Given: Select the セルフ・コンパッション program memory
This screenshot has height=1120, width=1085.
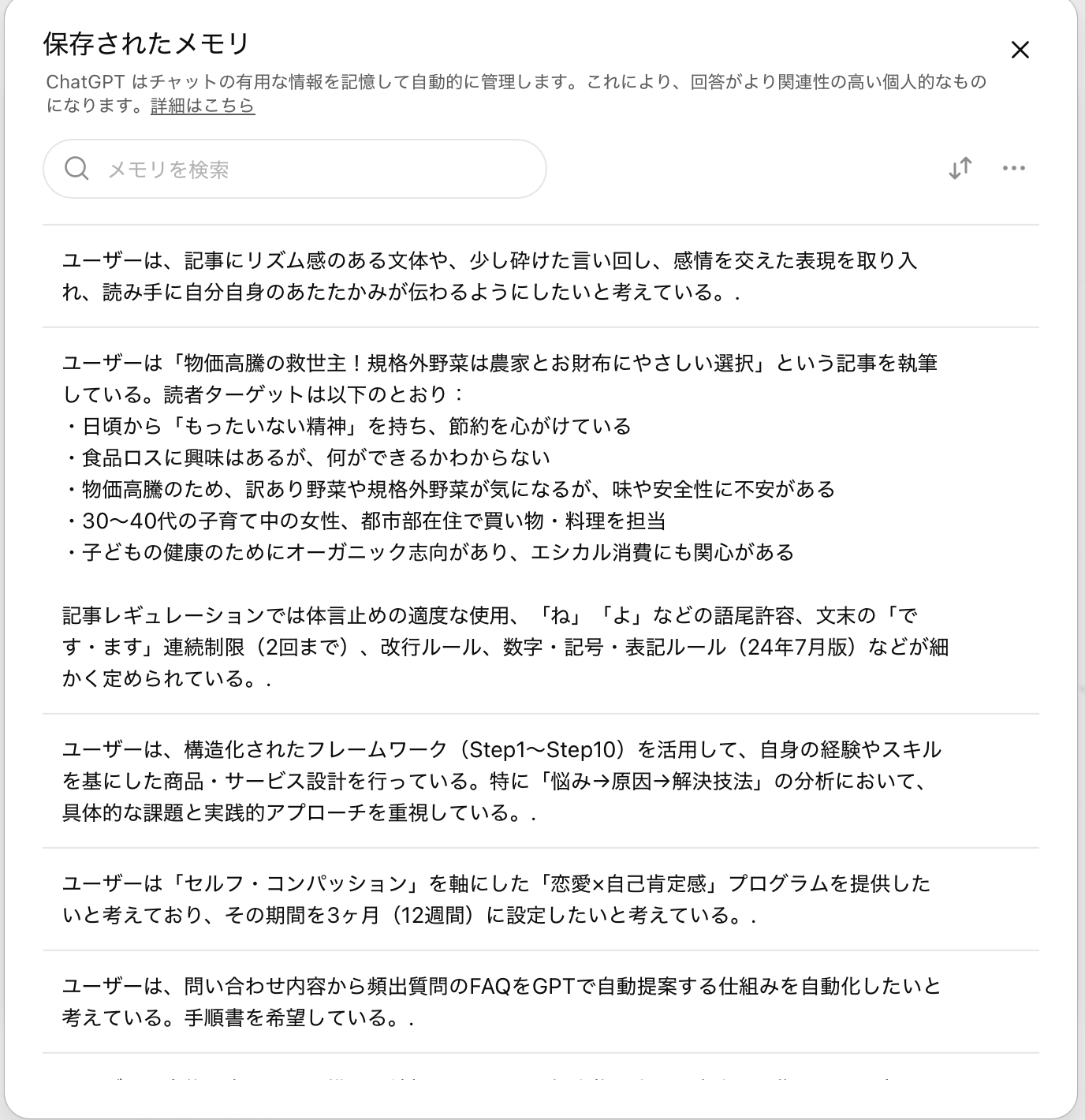Looking at the screenshot, I should [497, 899].
